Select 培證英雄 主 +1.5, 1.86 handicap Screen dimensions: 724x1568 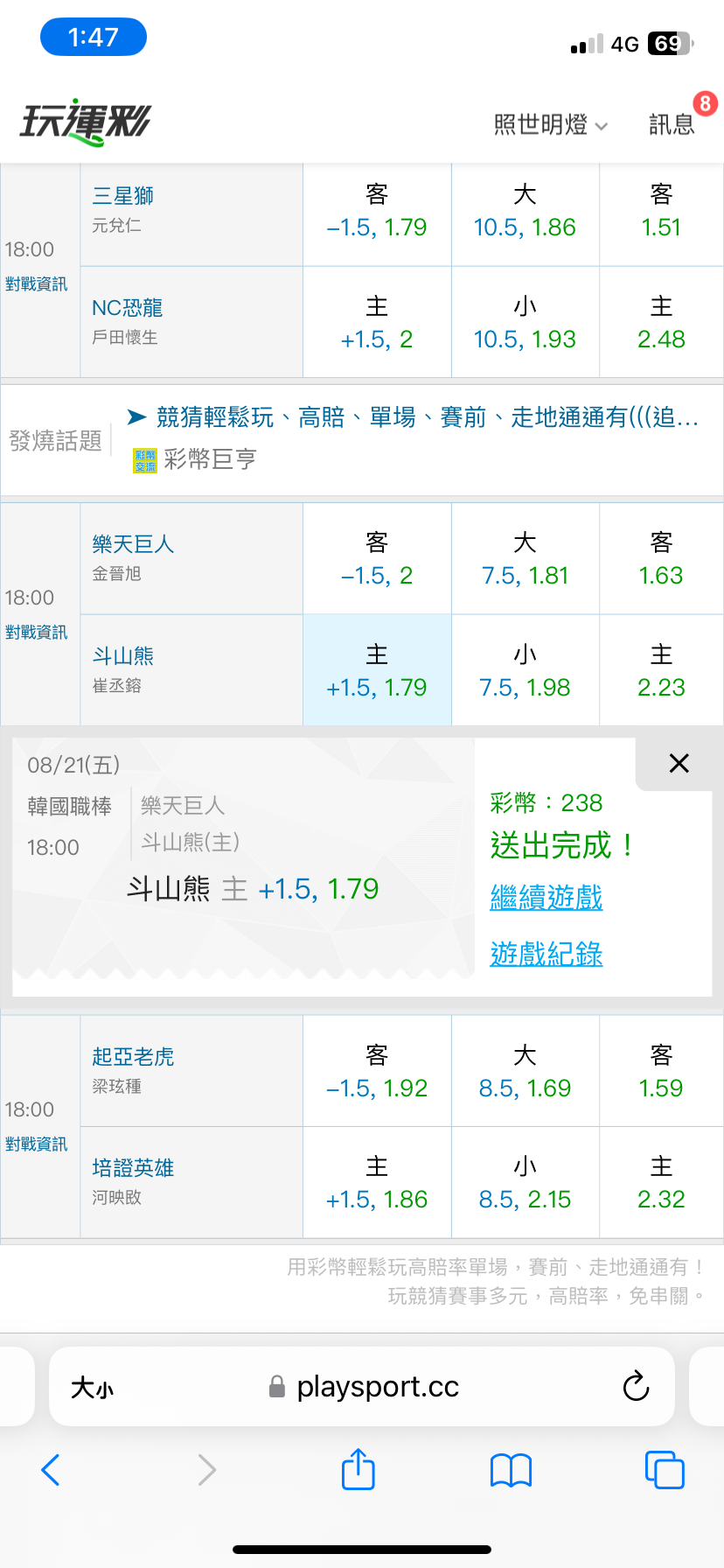coord(377,1182)
